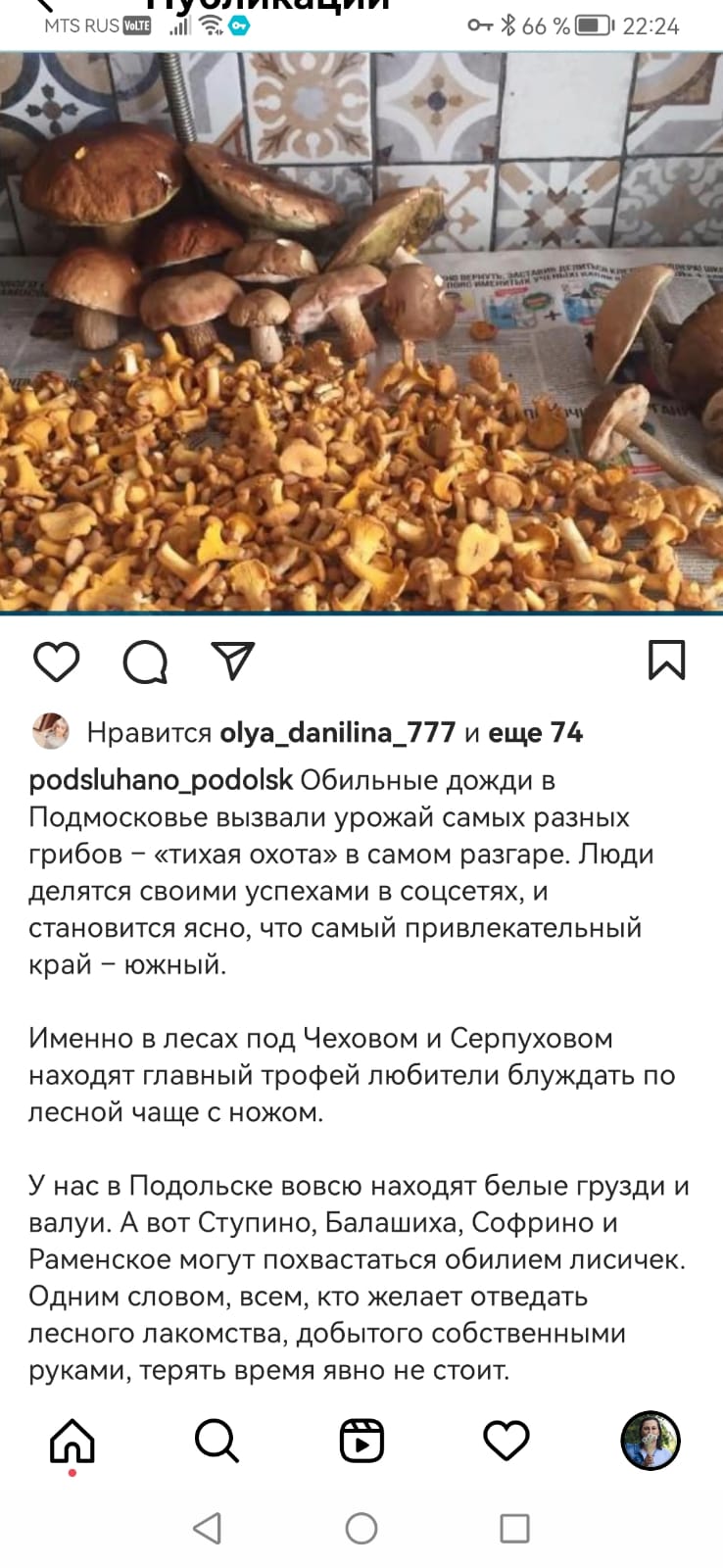The width and height of the screenshot is (723, 1568).
Task: Like the podsluhano_podolsk mushroom post
Action: [x=56, y=661]
